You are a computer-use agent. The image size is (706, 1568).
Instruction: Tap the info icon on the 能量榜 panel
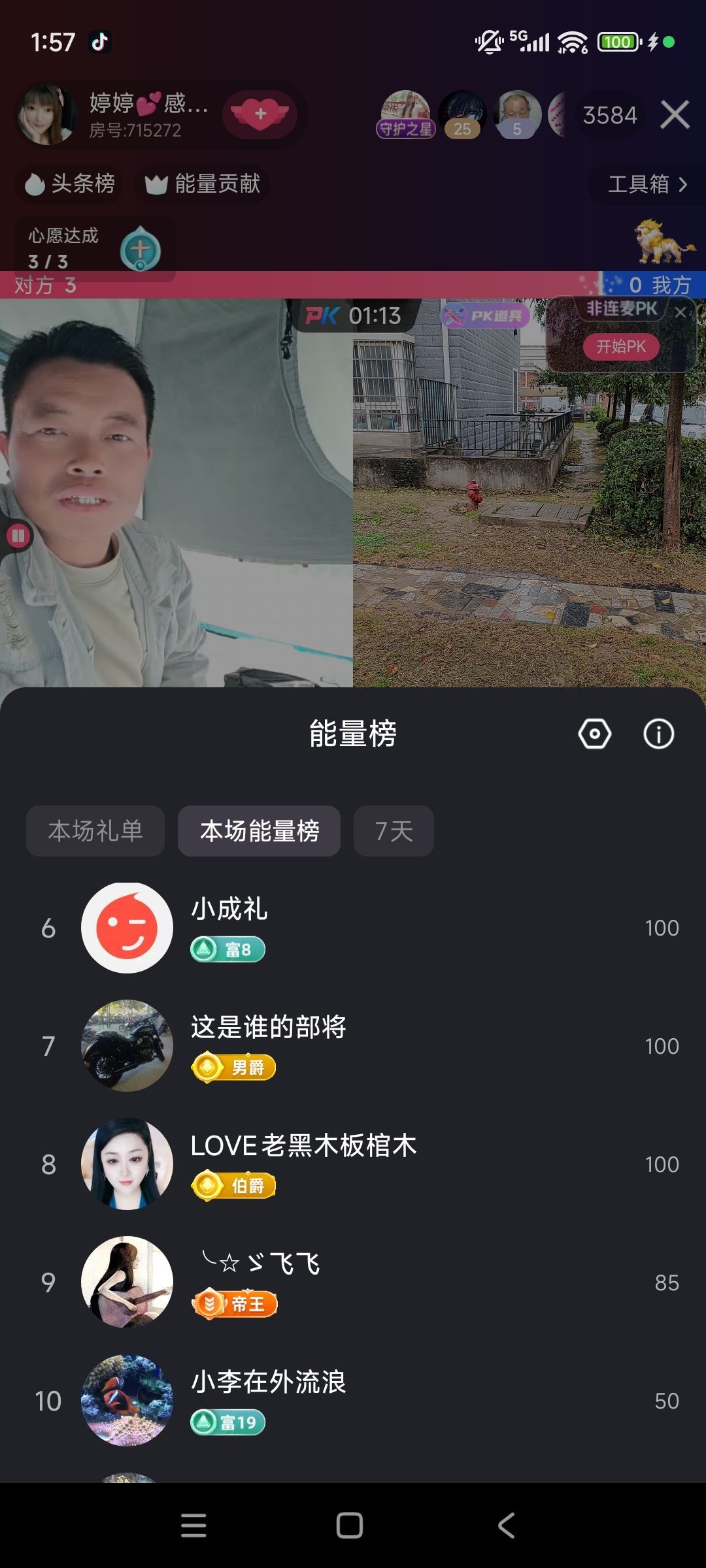coord(658,734)
